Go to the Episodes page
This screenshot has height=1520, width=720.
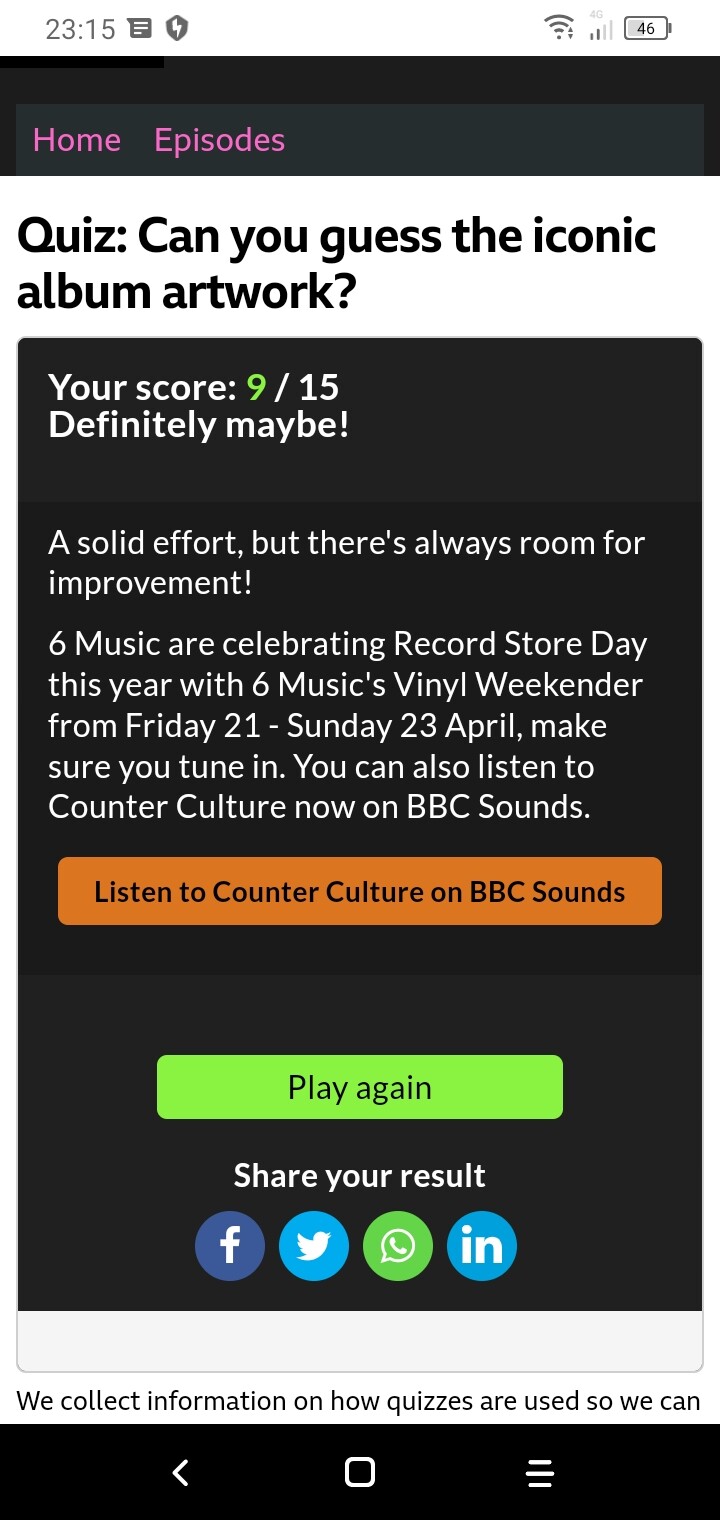[219, 140]
